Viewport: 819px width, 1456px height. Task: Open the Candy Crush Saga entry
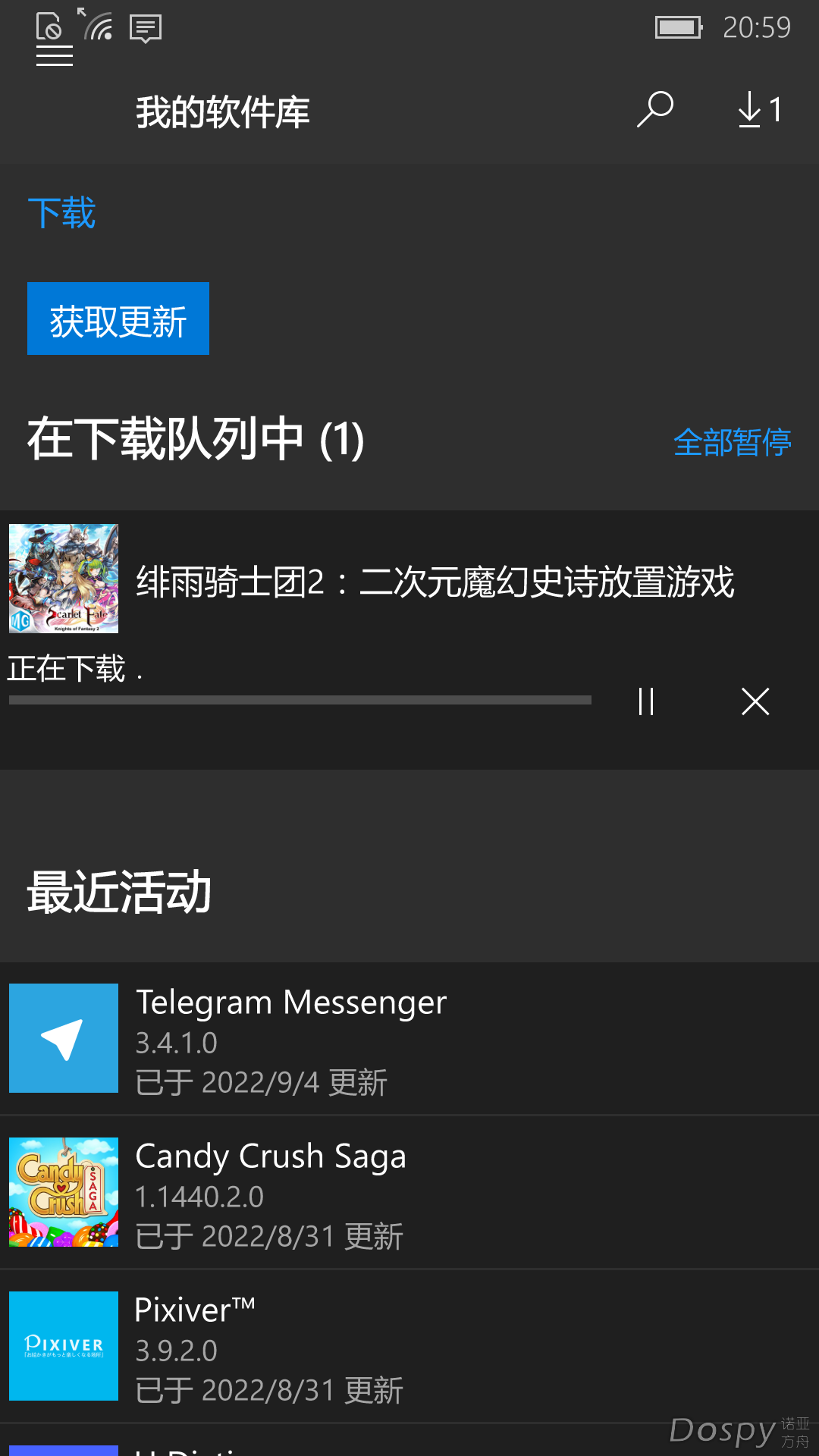(x=409, y=1193)
